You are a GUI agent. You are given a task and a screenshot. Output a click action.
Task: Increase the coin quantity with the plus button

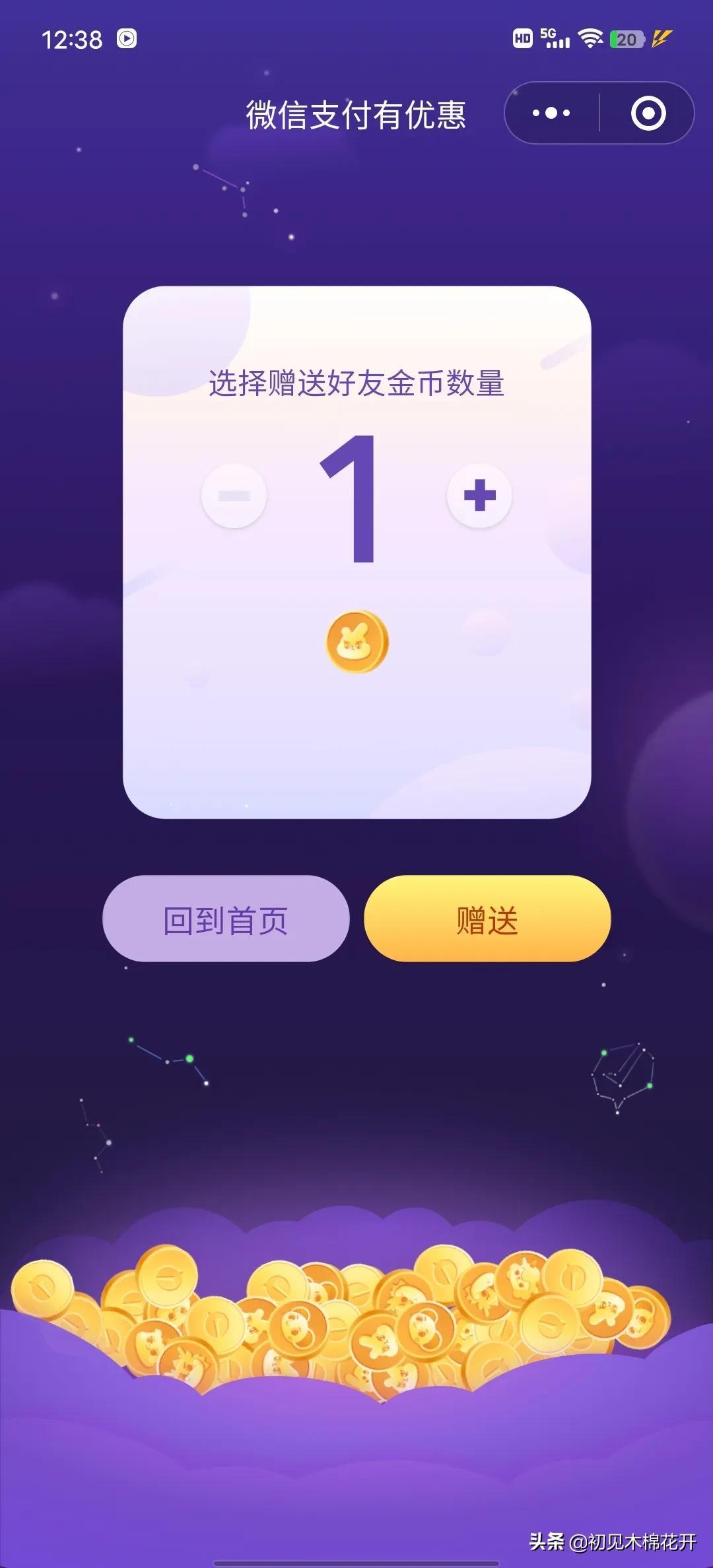(x=481, y=496)
